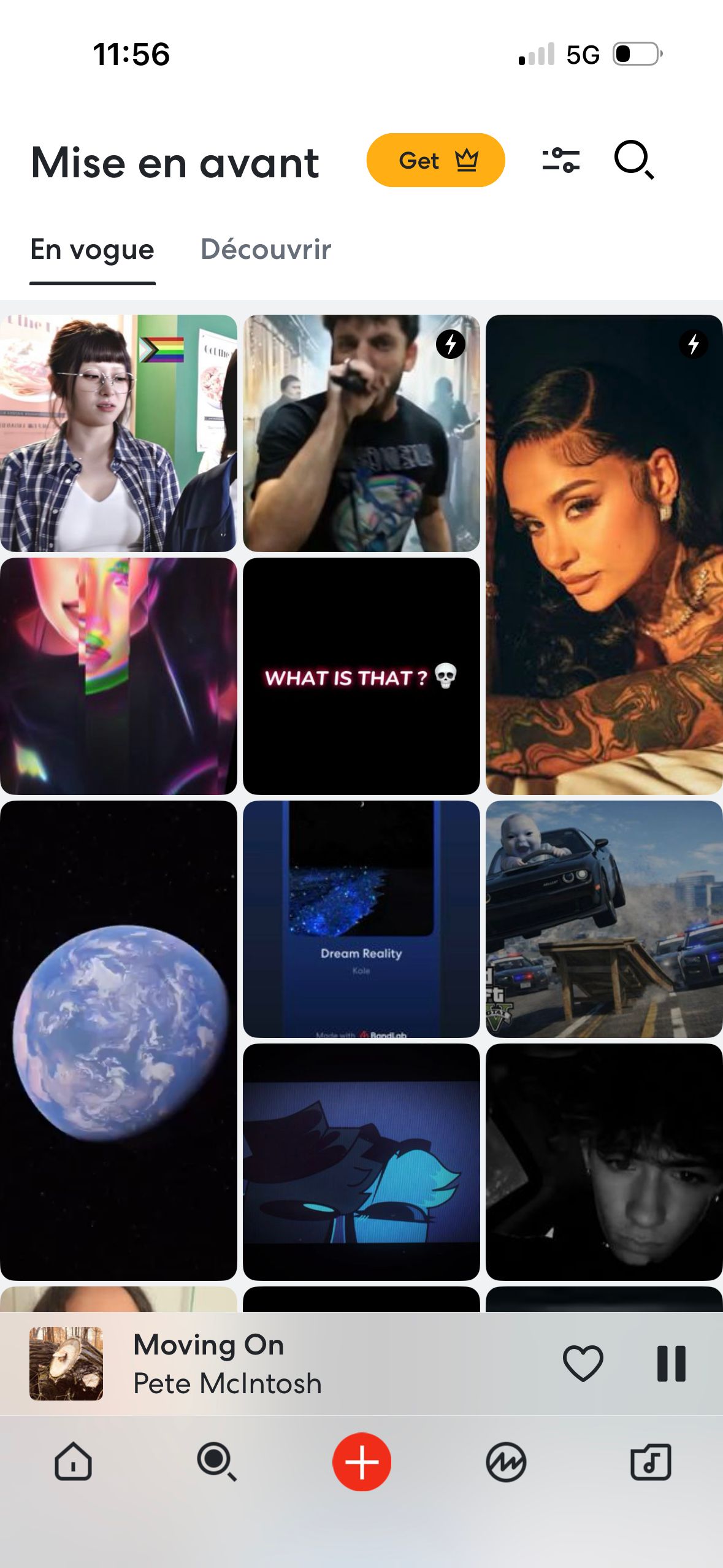Tap the red plus create button
This screenshot has width=723, height=1568.
coord(362,1462)
